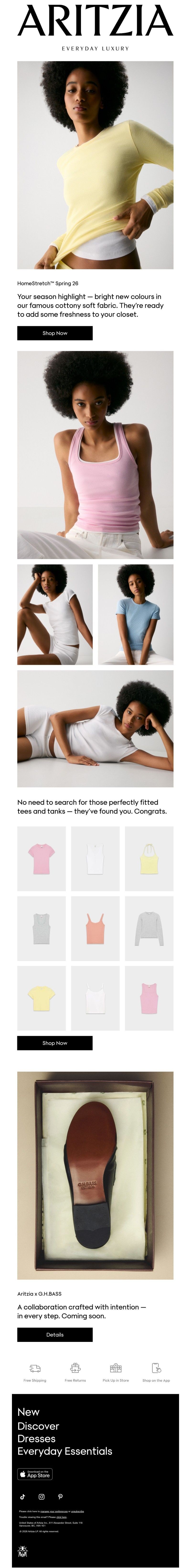Tap the unsubscribe link
Viewport: 191px width, 1568px height.
pyautogui.click(x=78, y=1511)
